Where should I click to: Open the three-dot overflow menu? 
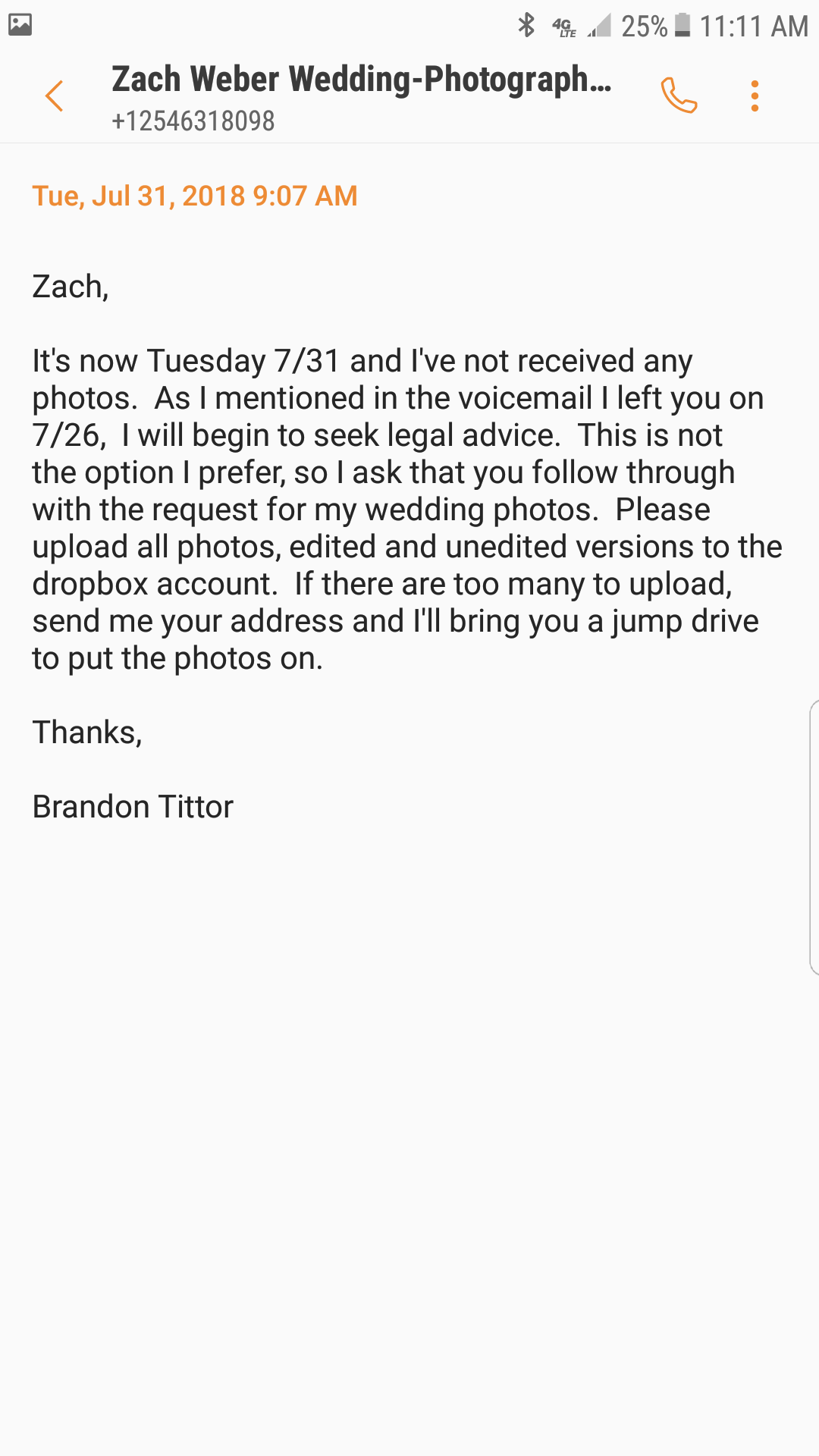click(755, 96)
